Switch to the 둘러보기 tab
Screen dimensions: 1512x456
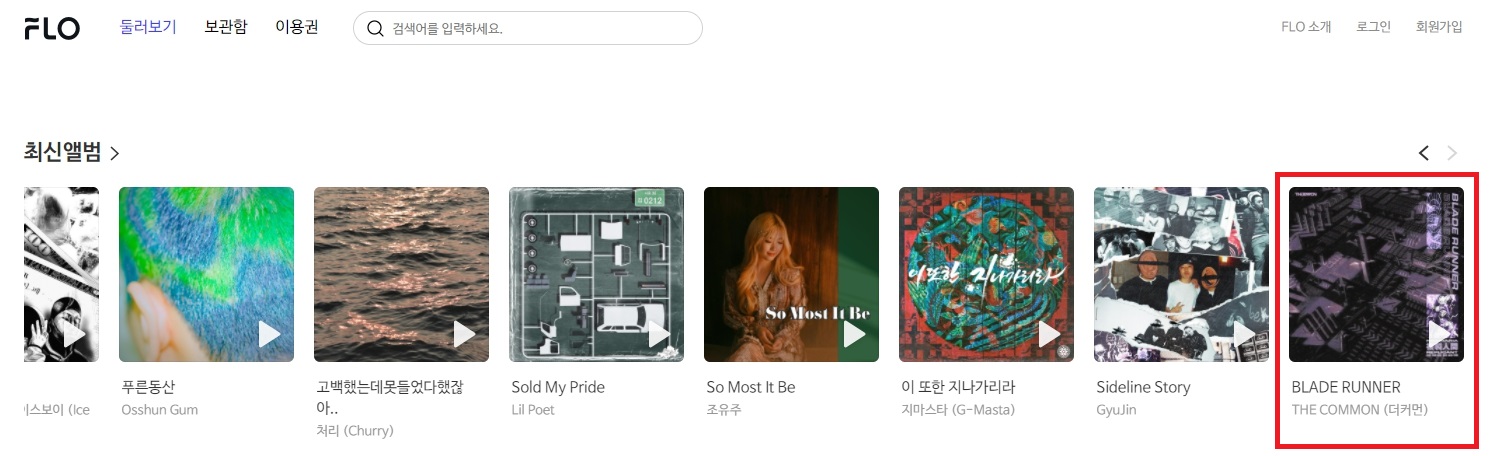tap(148, 28)
